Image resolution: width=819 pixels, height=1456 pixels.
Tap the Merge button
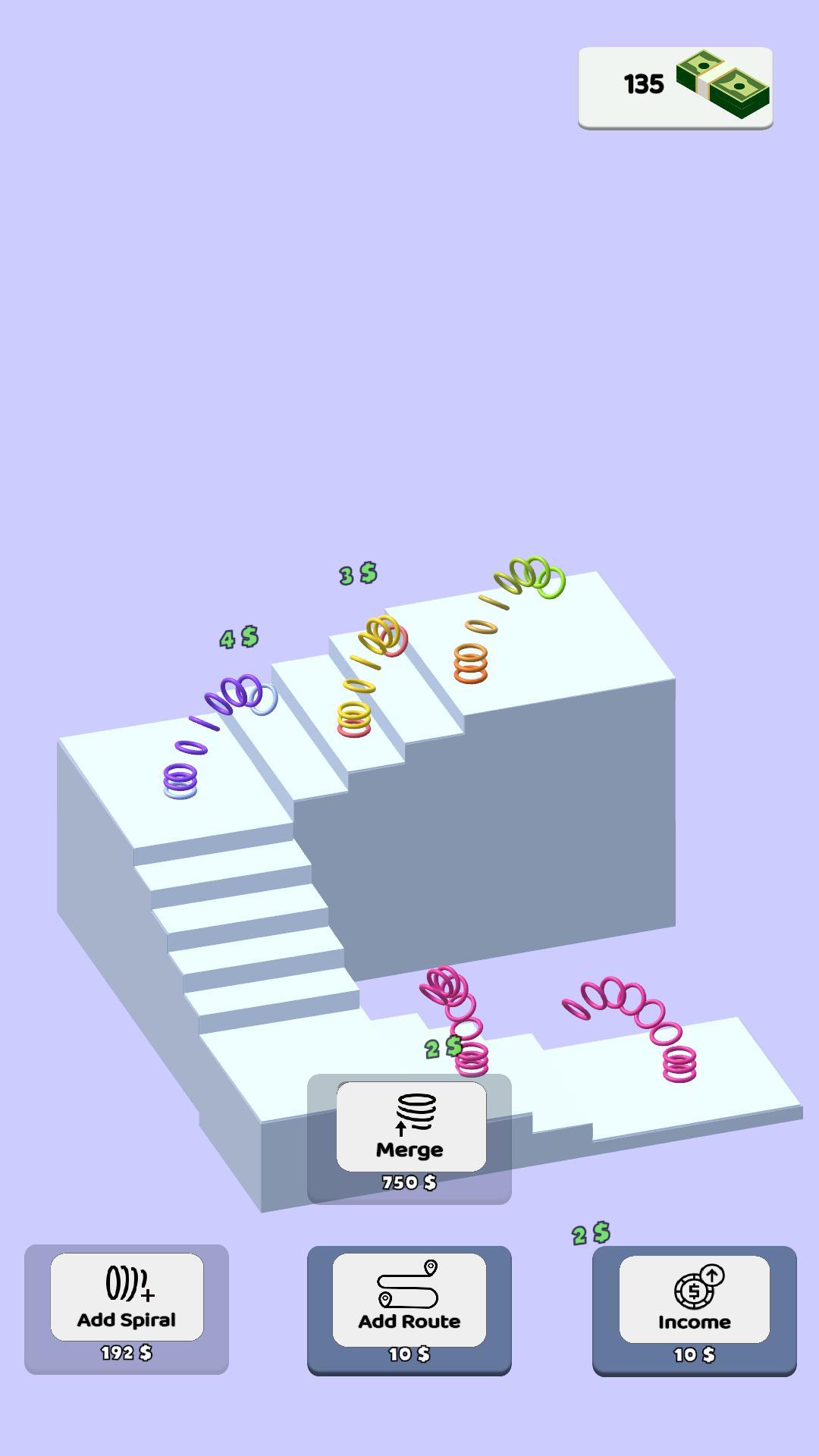pyautogui.click(x=410, y=1127)
